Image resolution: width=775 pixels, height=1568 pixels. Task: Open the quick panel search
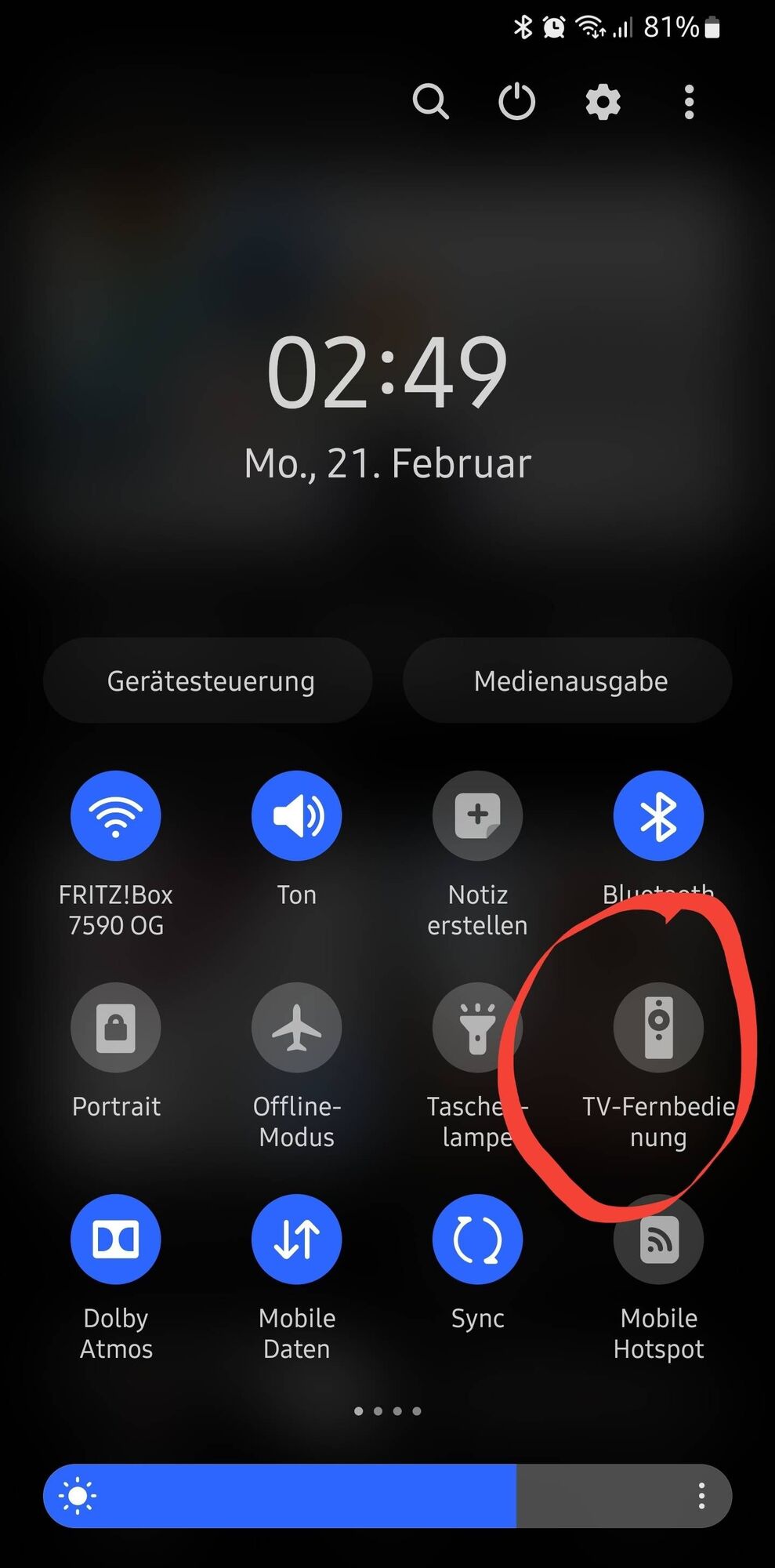click(x=430, y=102)
